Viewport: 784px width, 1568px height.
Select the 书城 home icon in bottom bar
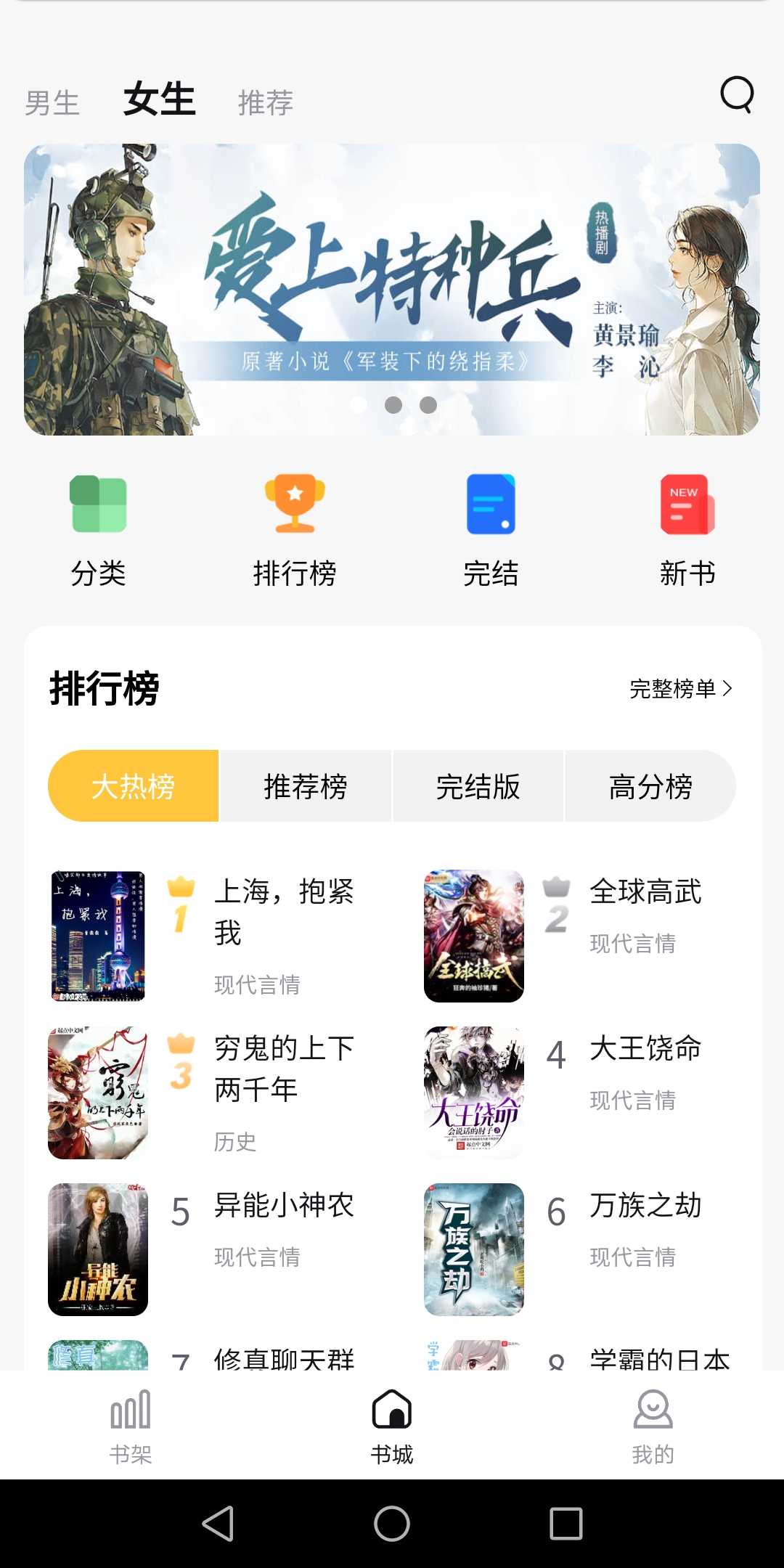(392, 1408)
